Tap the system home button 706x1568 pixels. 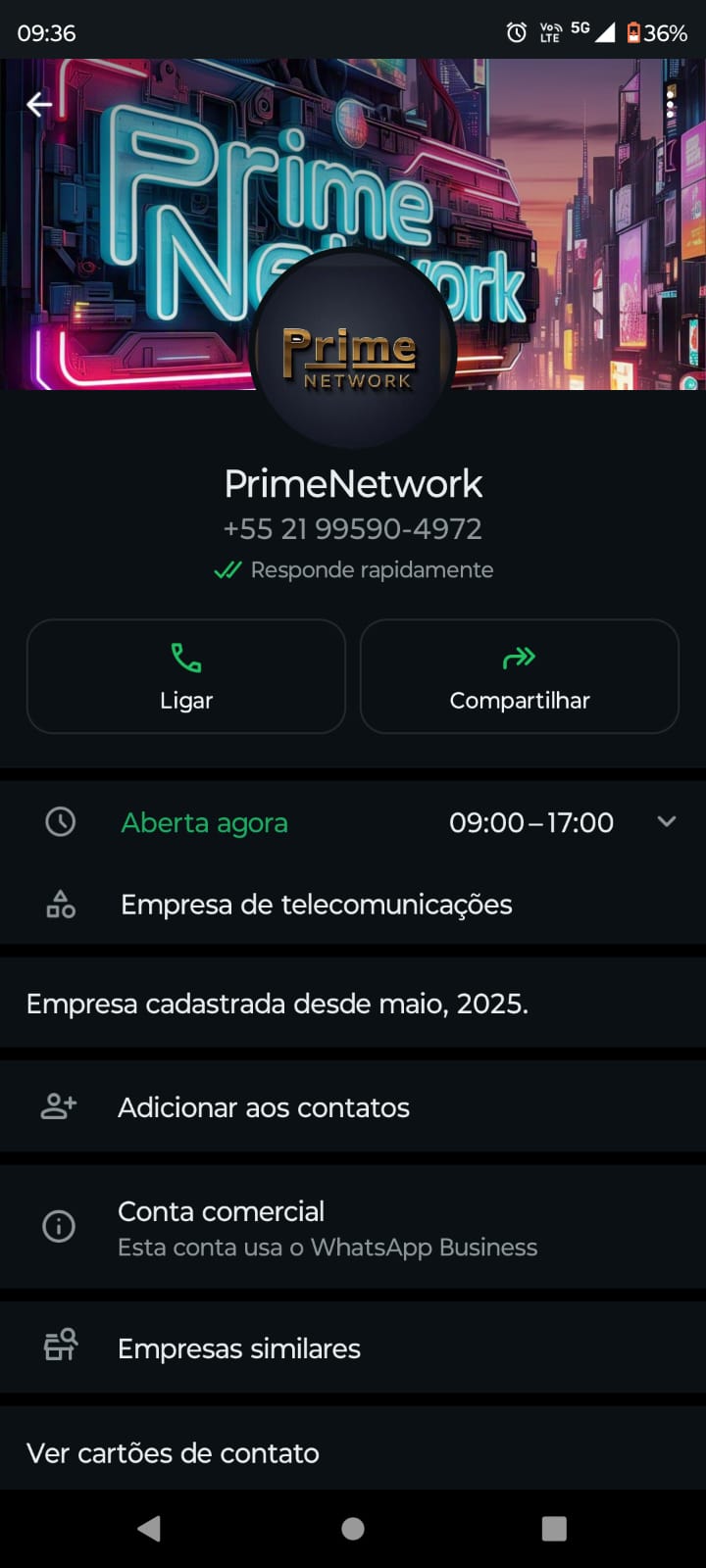(x=353, y=1529)
